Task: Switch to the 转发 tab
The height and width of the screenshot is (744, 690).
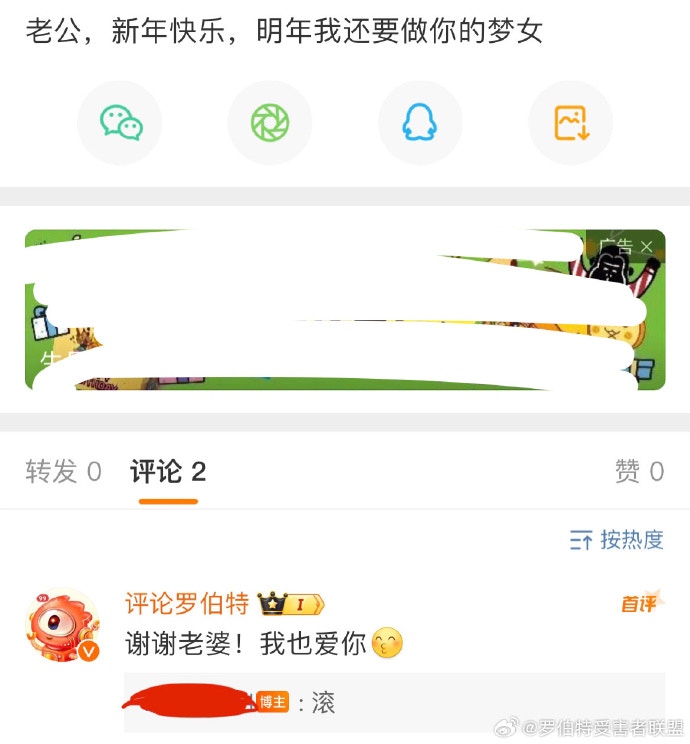Action: coord(64,472)
